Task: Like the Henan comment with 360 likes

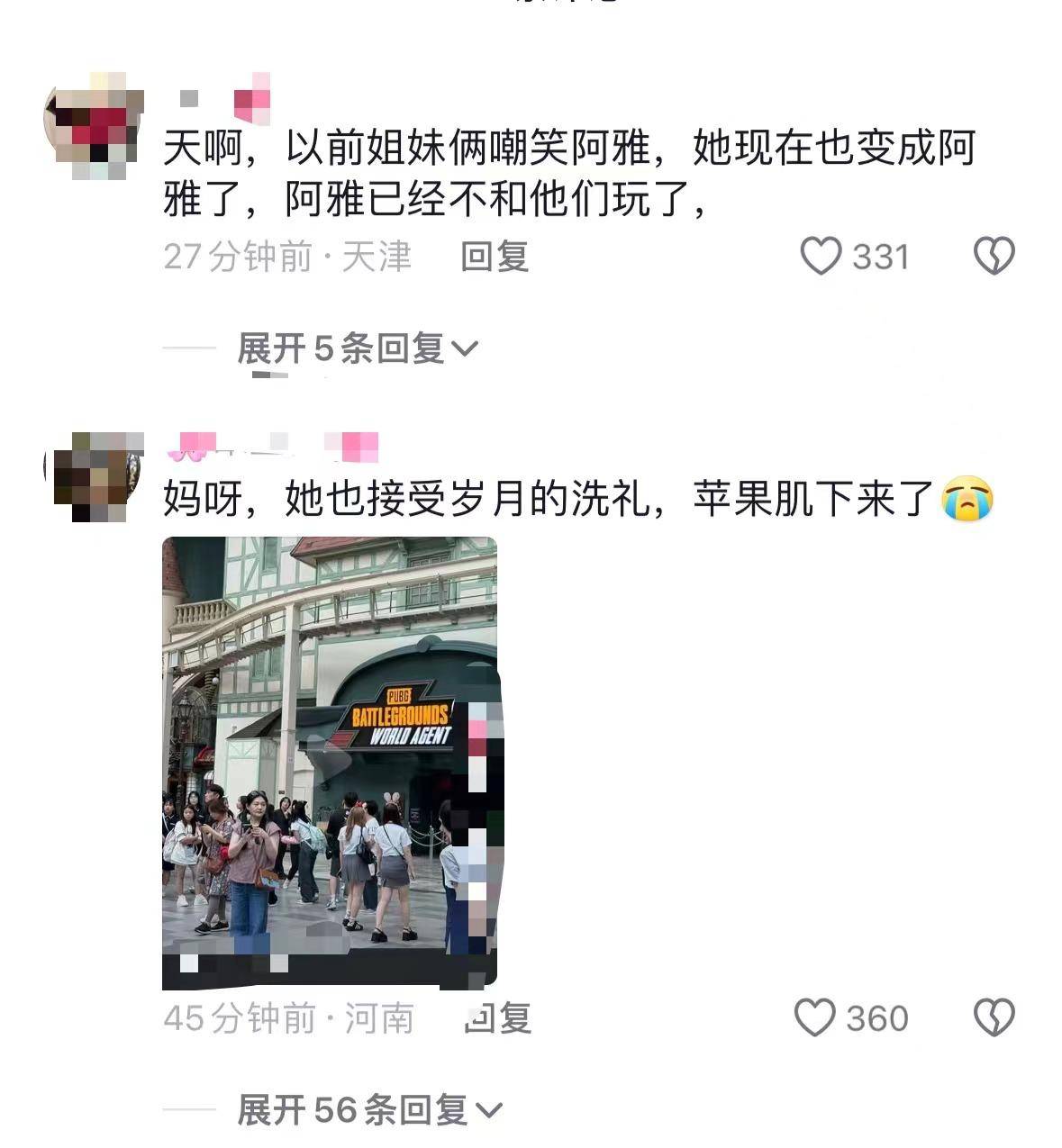Action: [815, 1018]
